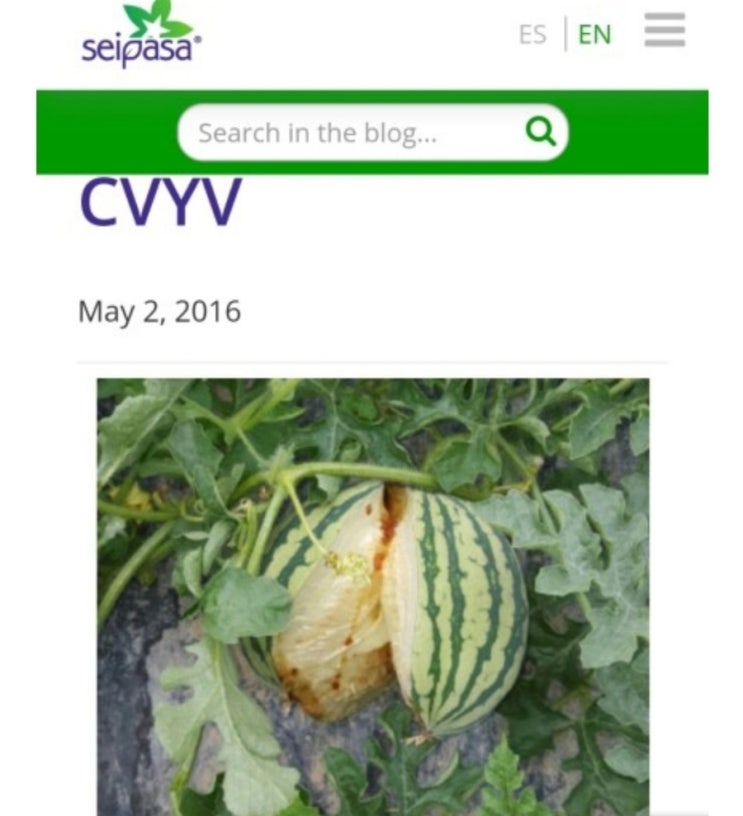
Task: Select the ES language option
Action: coord(531,34)
